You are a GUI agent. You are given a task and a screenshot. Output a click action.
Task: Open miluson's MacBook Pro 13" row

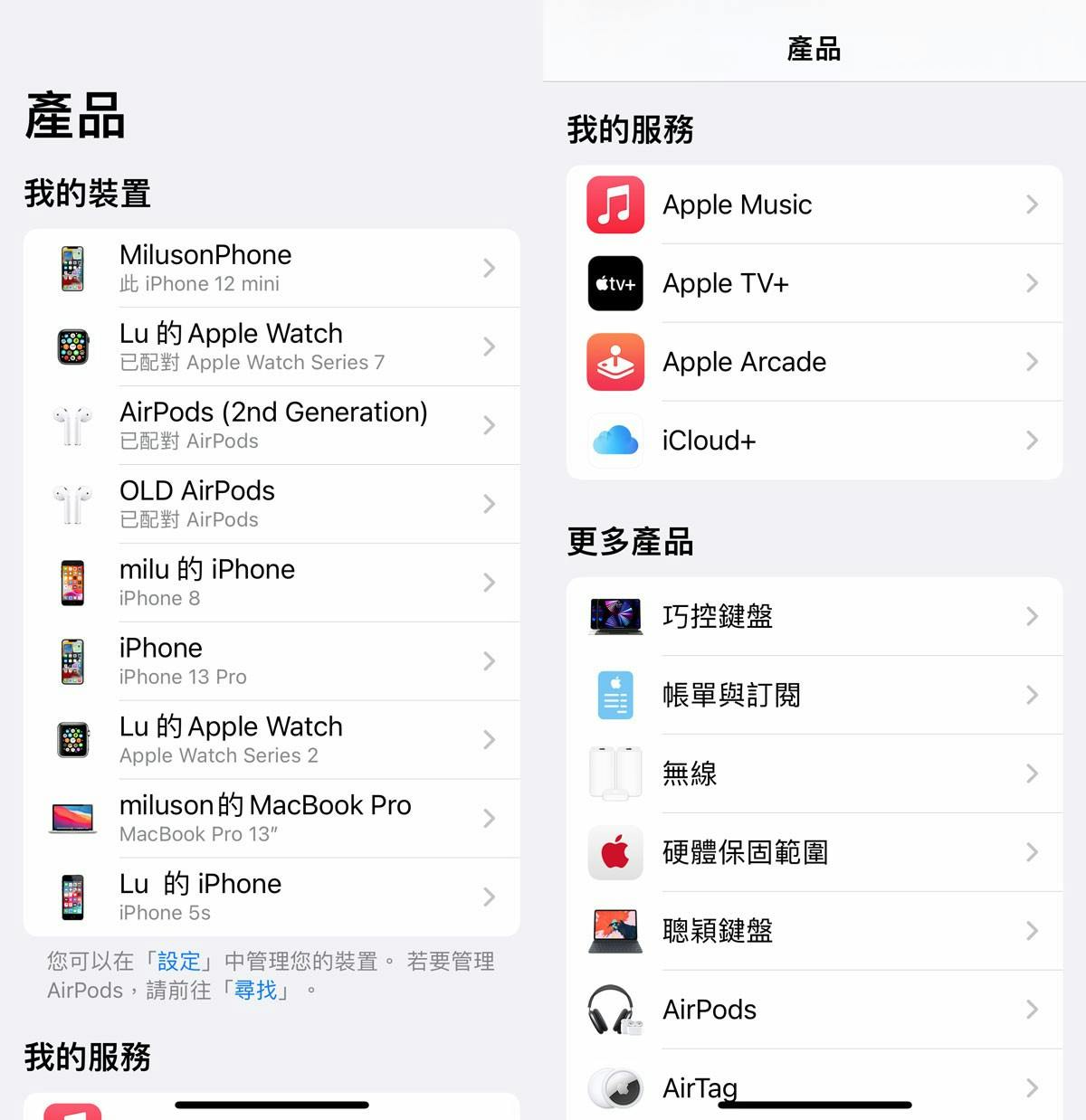271,820
